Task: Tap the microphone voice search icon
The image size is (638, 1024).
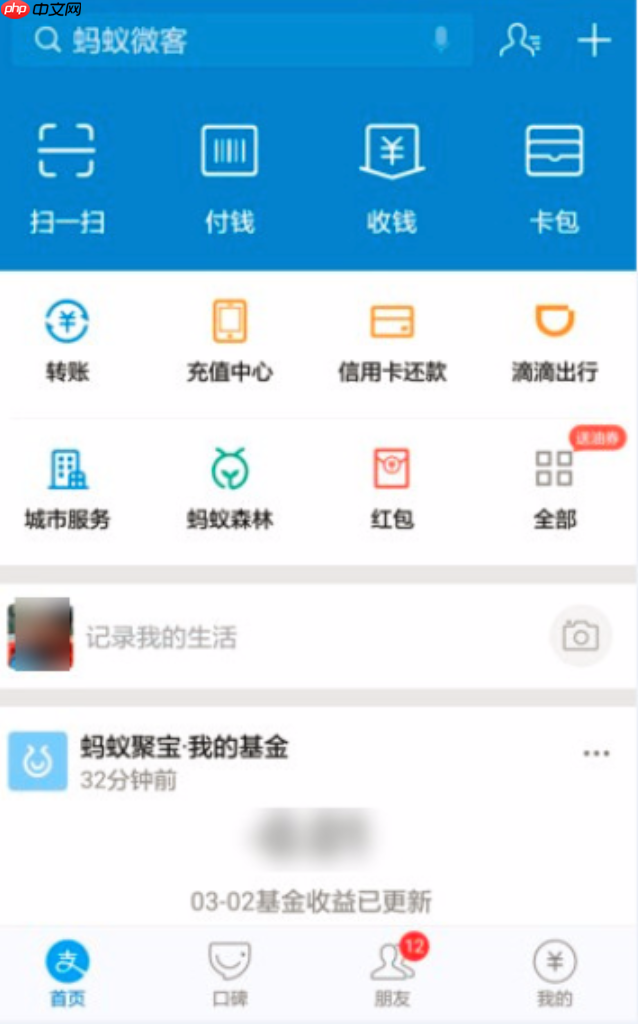Action: point(441,41)
